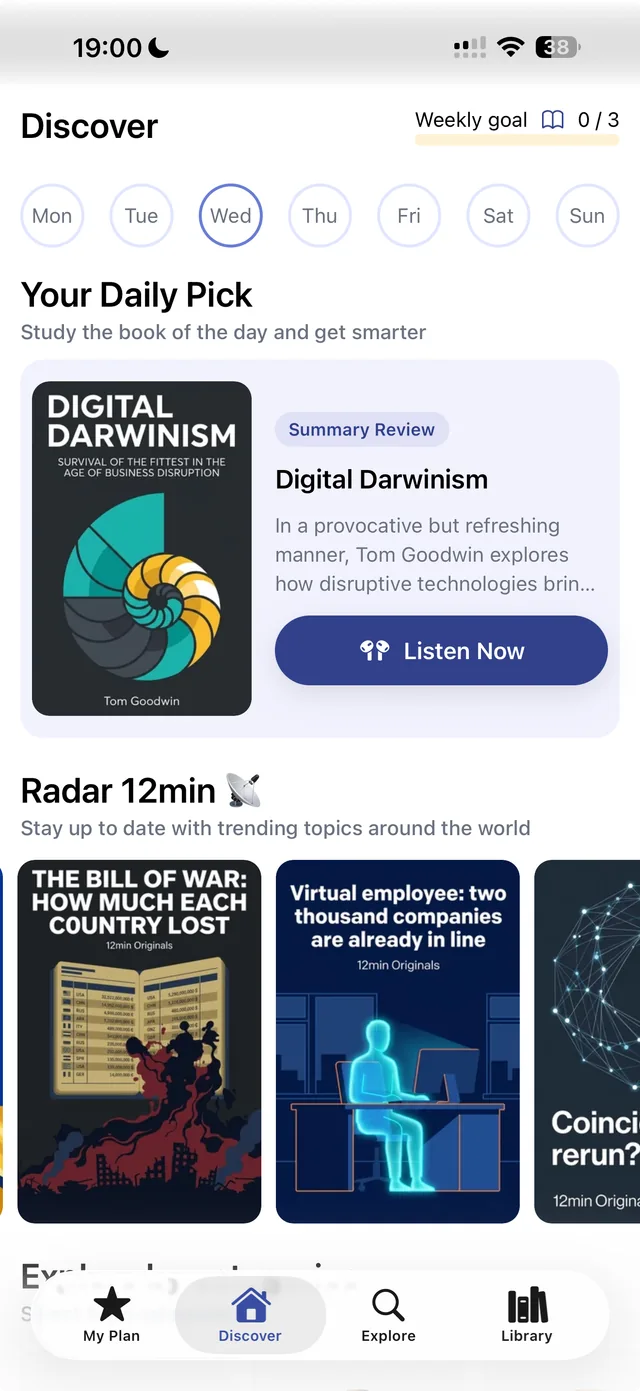Image resolution: width=640 pixels, height=1391 pixels.
Task: Go to the Discover tab
Action: (x=250, y=1314)
